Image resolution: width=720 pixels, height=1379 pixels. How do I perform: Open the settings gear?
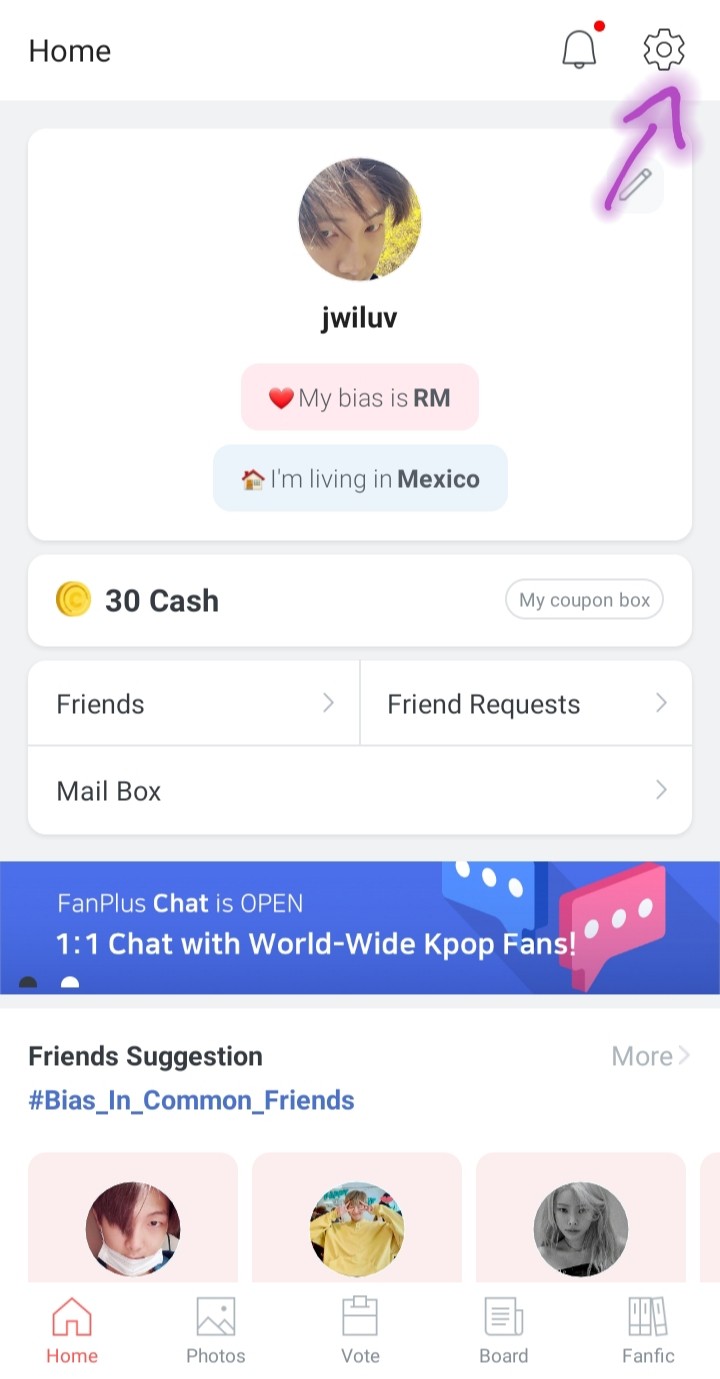(663, 49)
